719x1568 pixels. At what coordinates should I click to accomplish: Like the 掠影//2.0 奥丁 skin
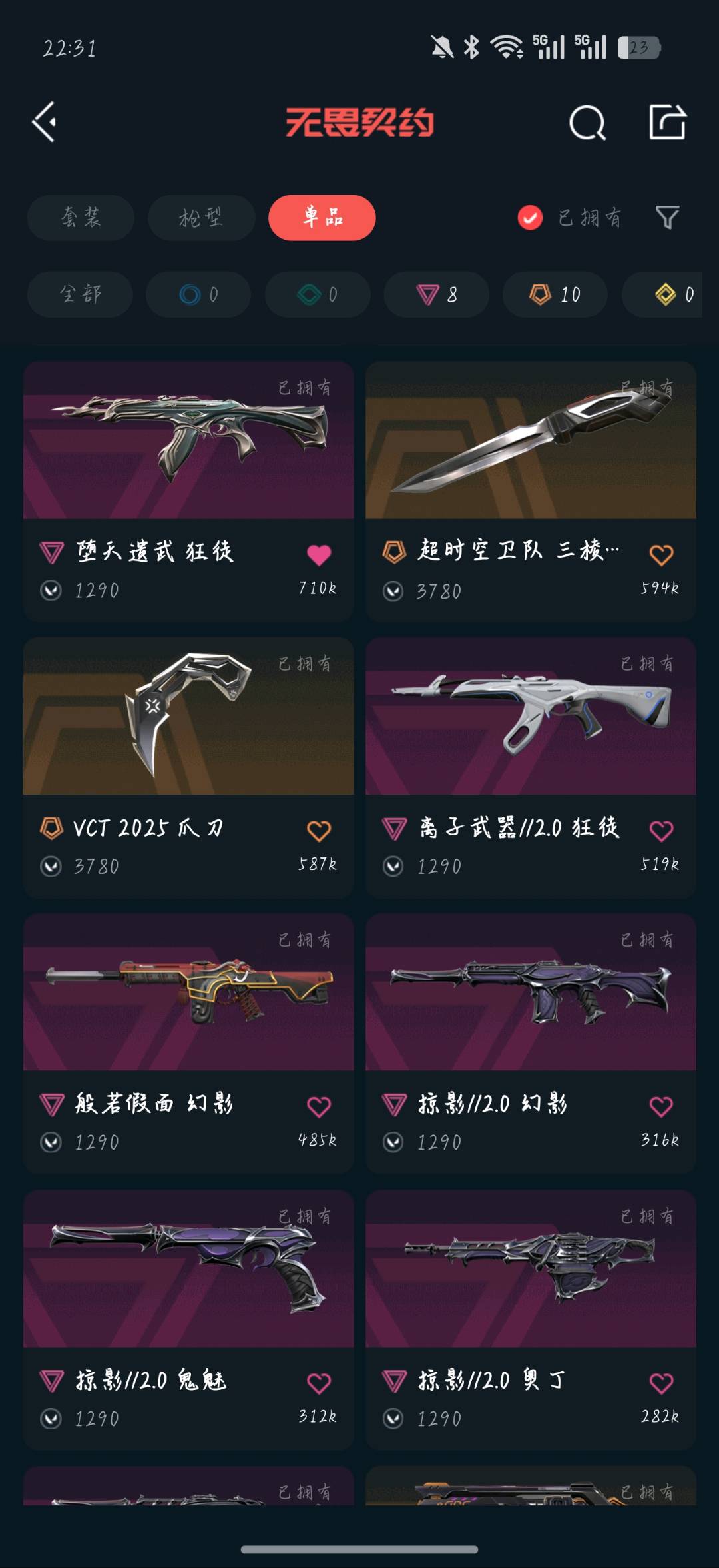click(x=661, y=1383)
